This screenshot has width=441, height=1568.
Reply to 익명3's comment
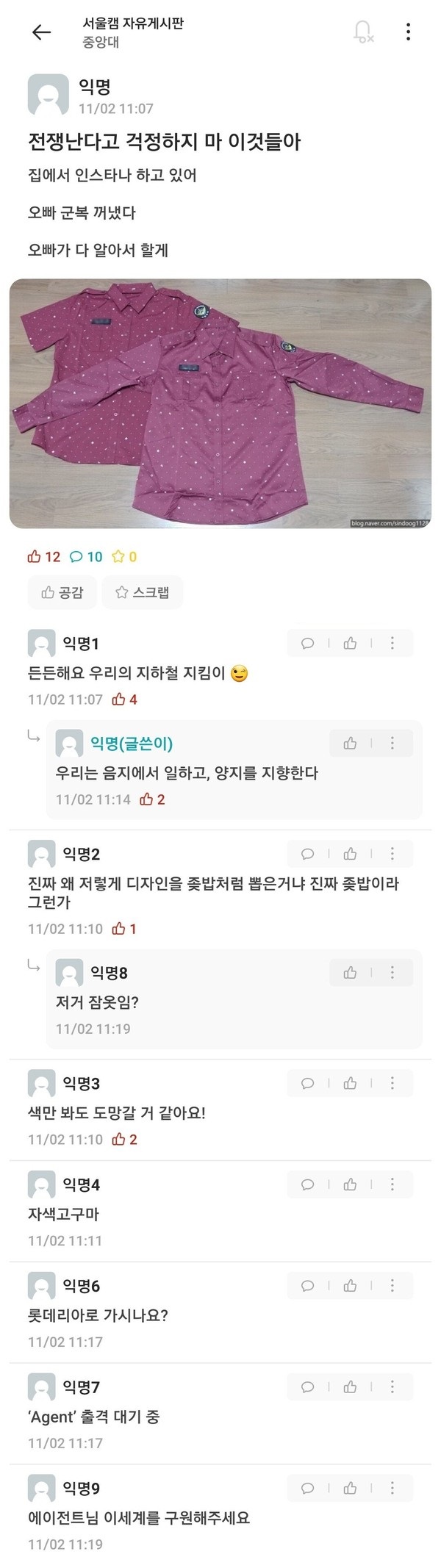tap(308, 1083)
